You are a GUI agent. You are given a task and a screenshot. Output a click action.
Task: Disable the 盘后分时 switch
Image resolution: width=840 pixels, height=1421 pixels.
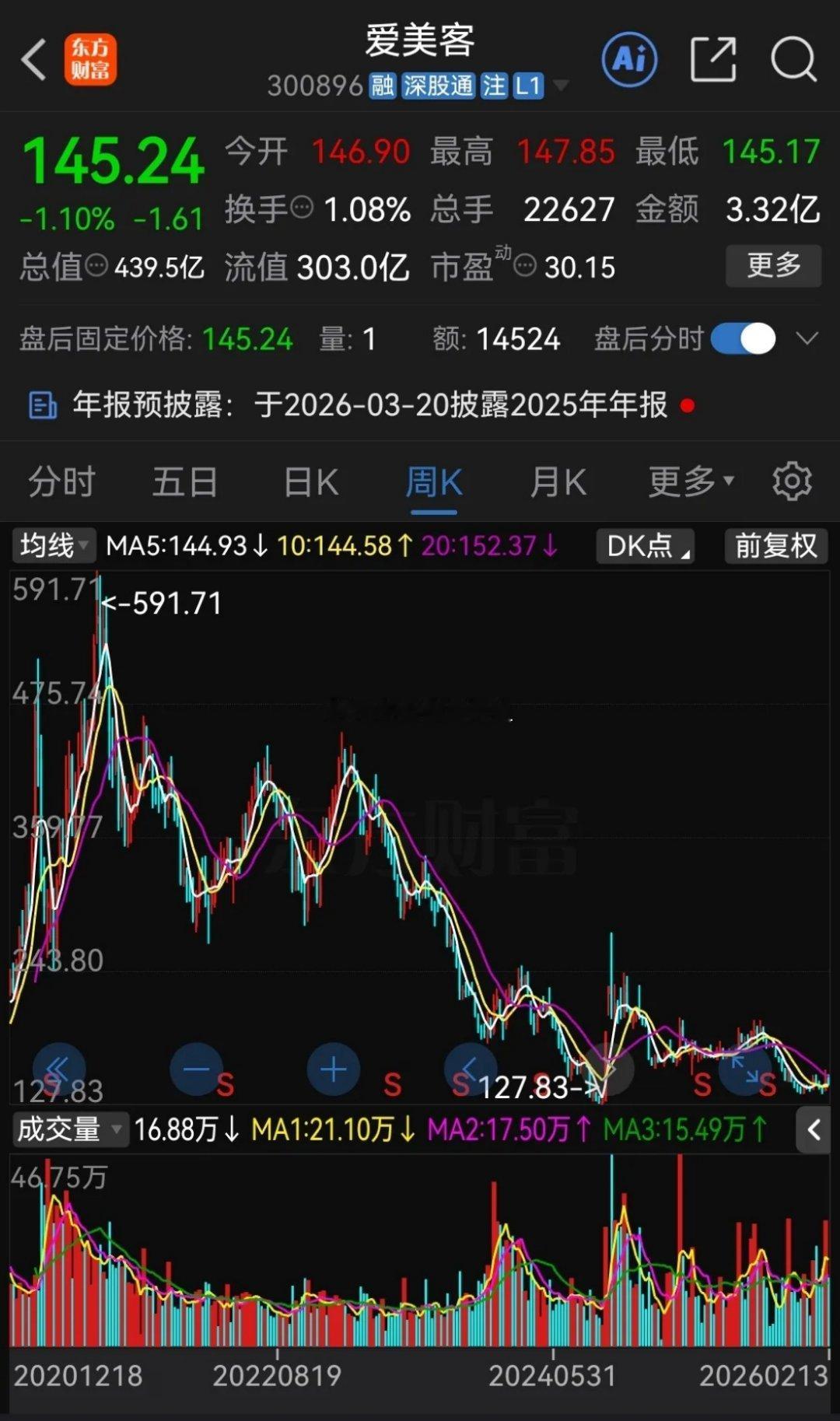pyautogui.click(x=744, y=339)
